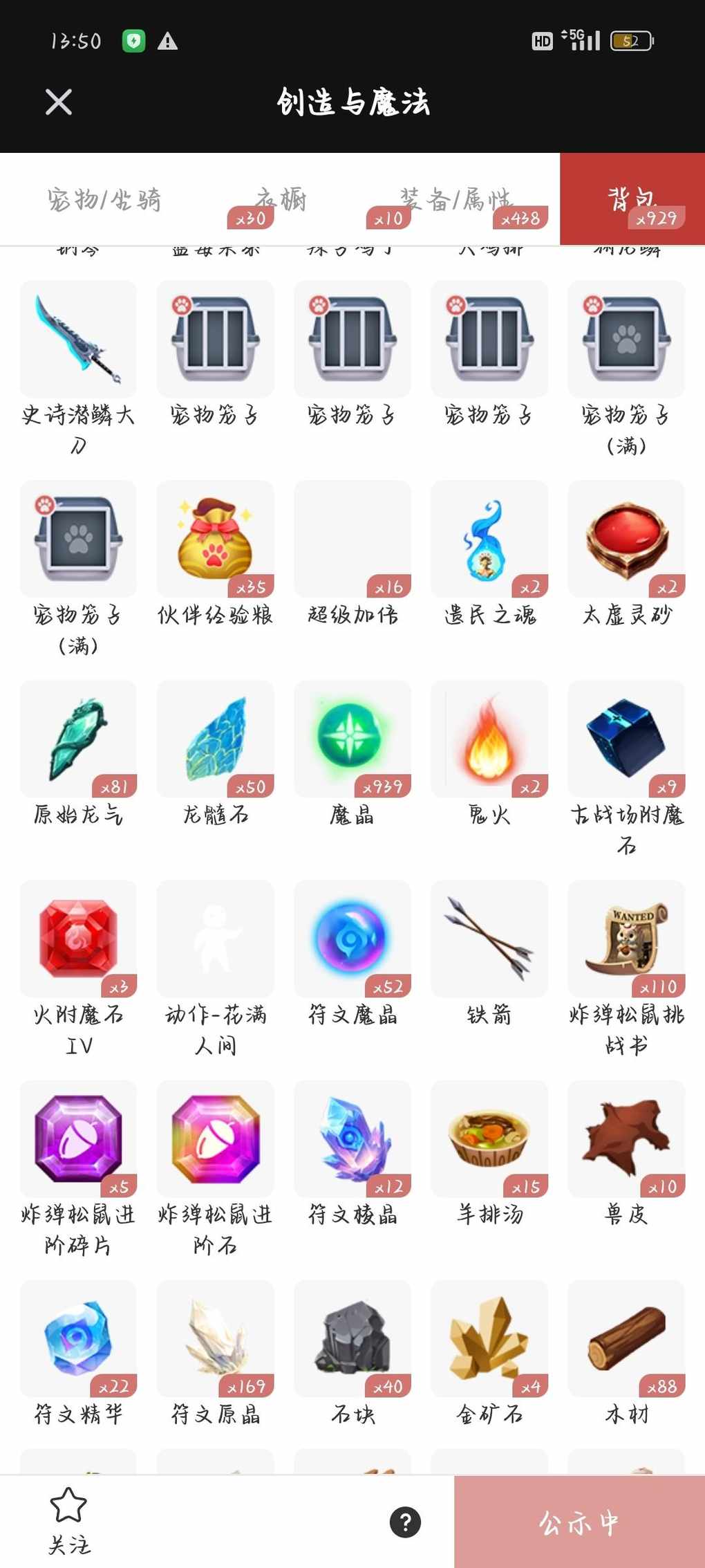The image size is (705, 1568).
Task: Open the 鬼火 item
Action: (489, 739)
